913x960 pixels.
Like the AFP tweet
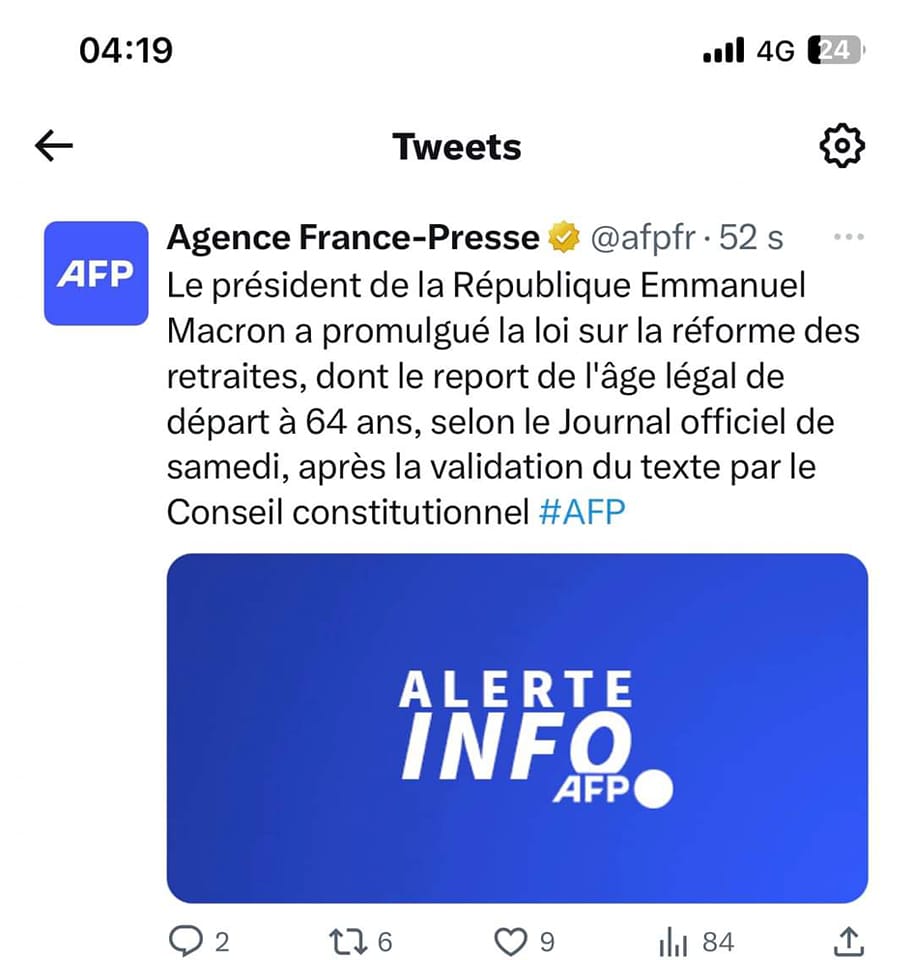pos(512,940)
